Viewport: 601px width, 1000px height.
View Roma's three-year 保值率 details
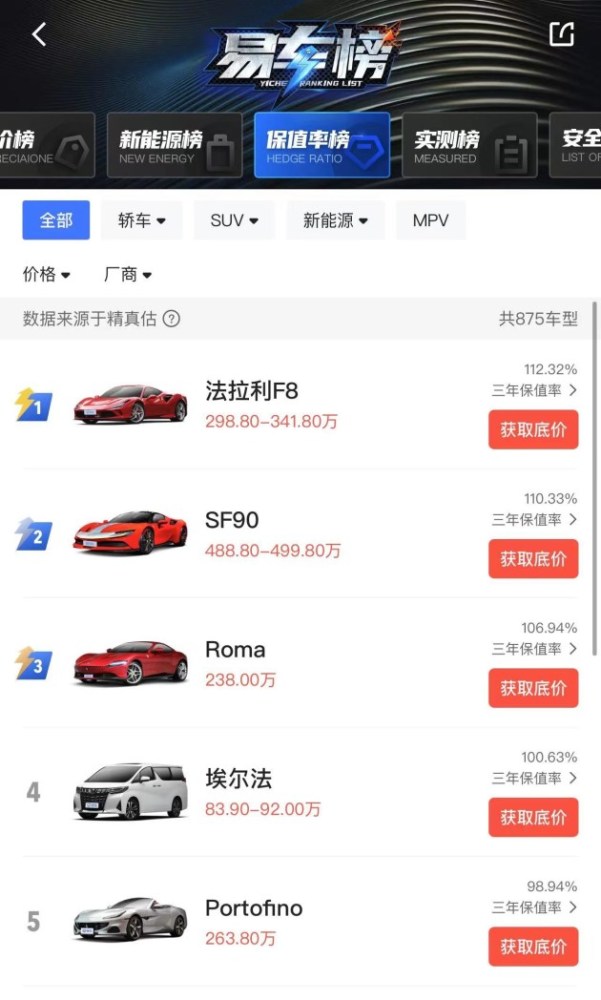pos(534,649)
